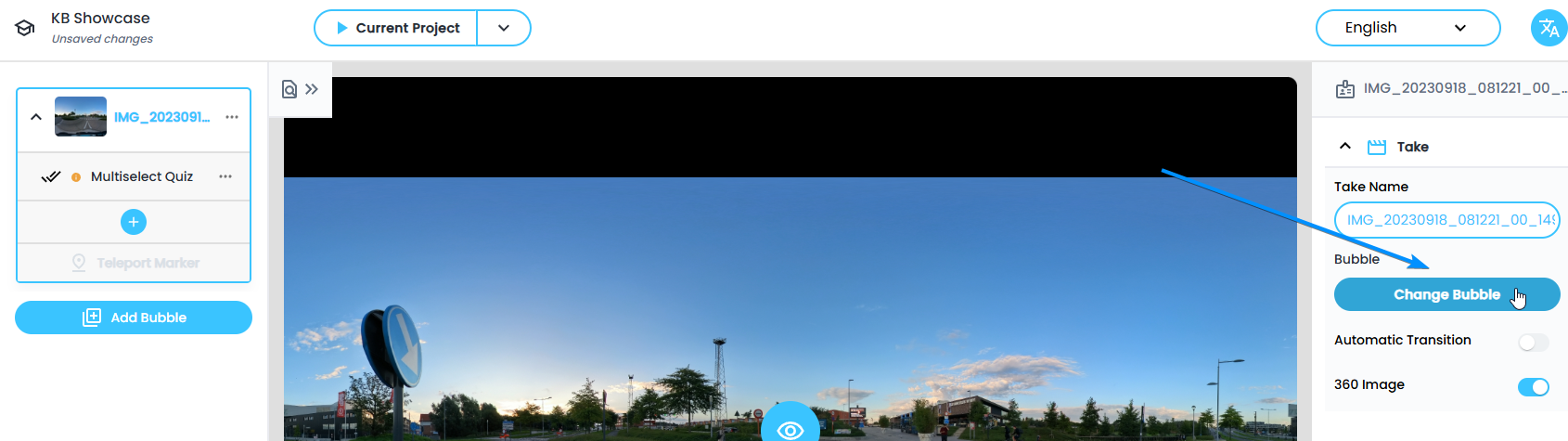1568x441 pixels.
Task: Open the overflow menu for the IMG_2023091 take
Action: 232,117
